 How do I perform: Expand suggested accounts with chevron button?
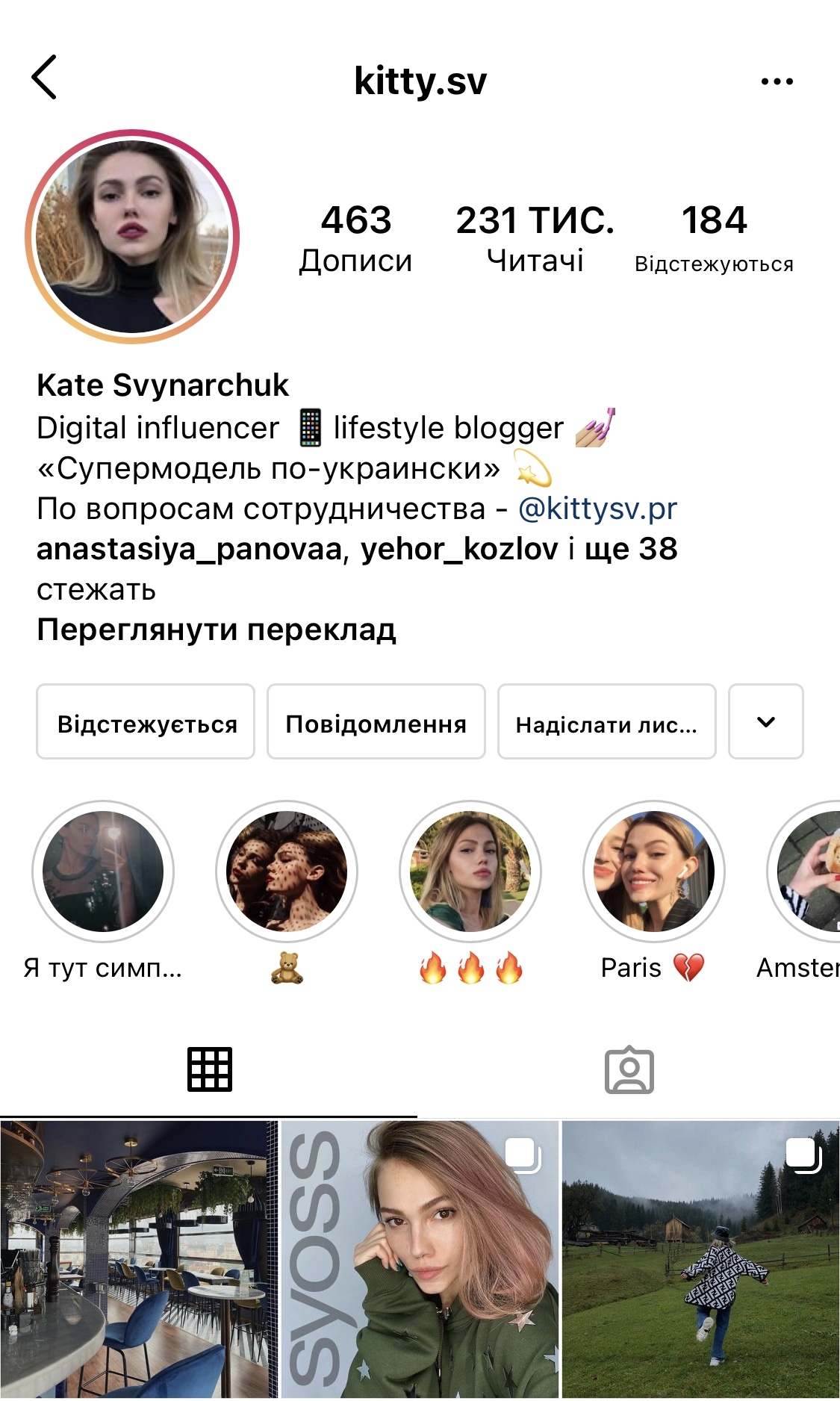[765, 722]
